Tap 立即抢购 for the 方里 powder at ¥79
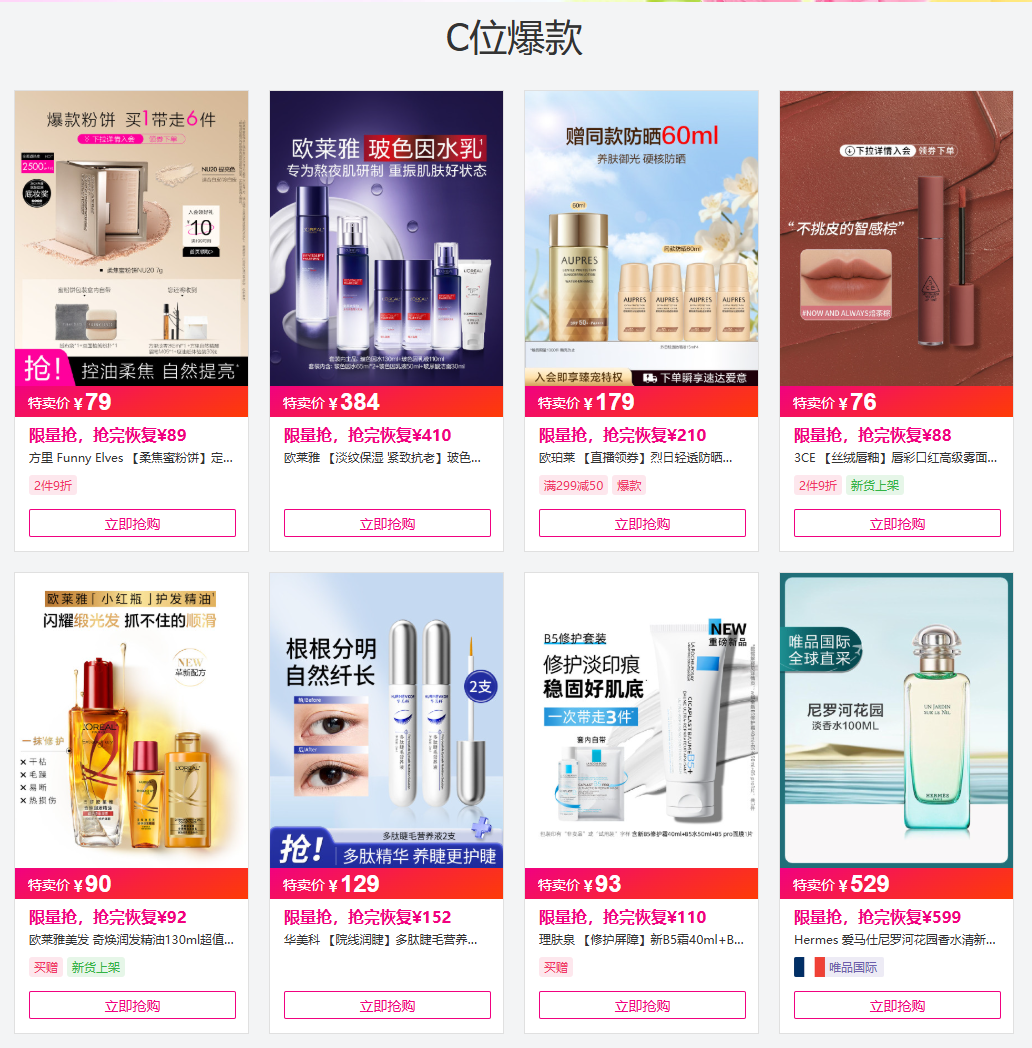This screenshot has height=1048, width=1032. [132, 523]
